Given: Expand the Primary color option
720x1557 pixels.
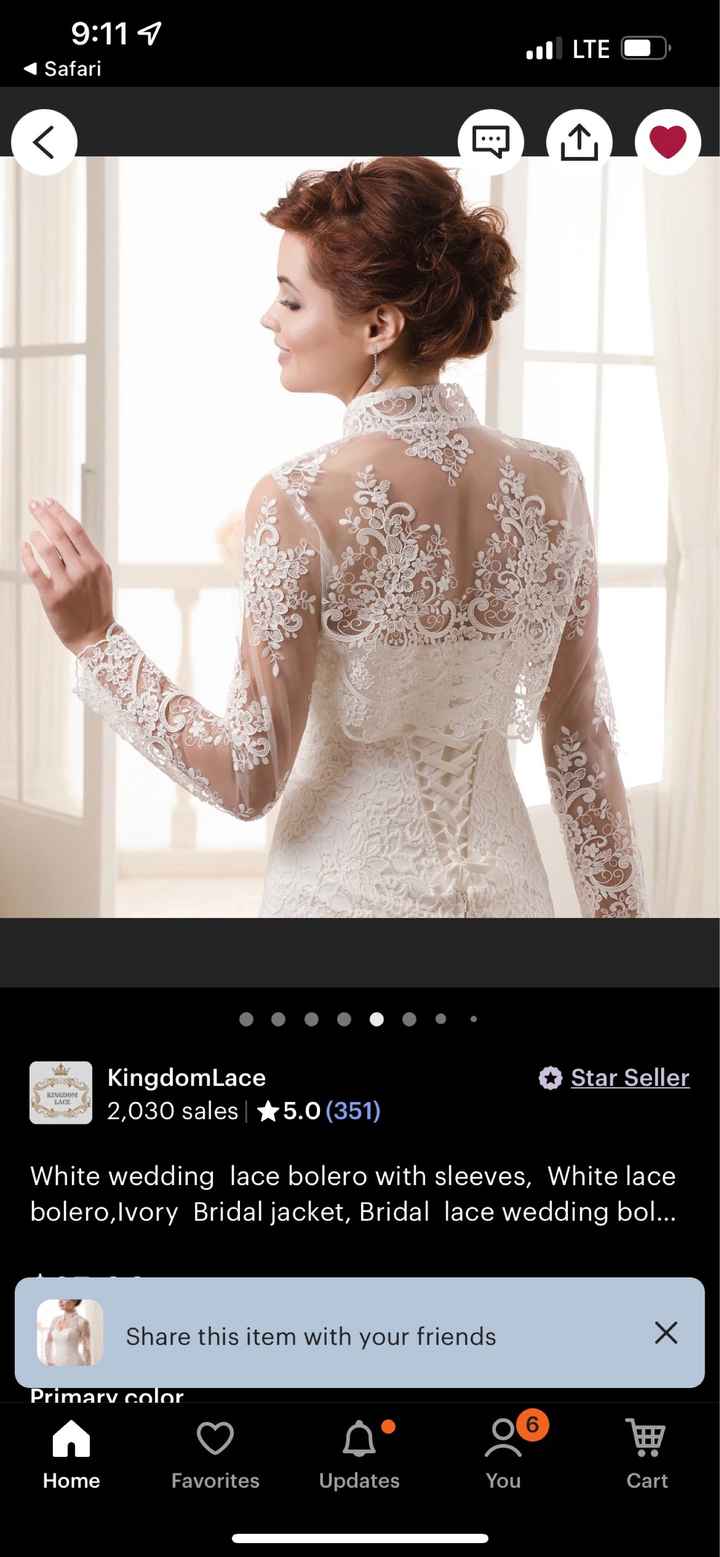Looking at the screenshot, I should [107, 1393].
